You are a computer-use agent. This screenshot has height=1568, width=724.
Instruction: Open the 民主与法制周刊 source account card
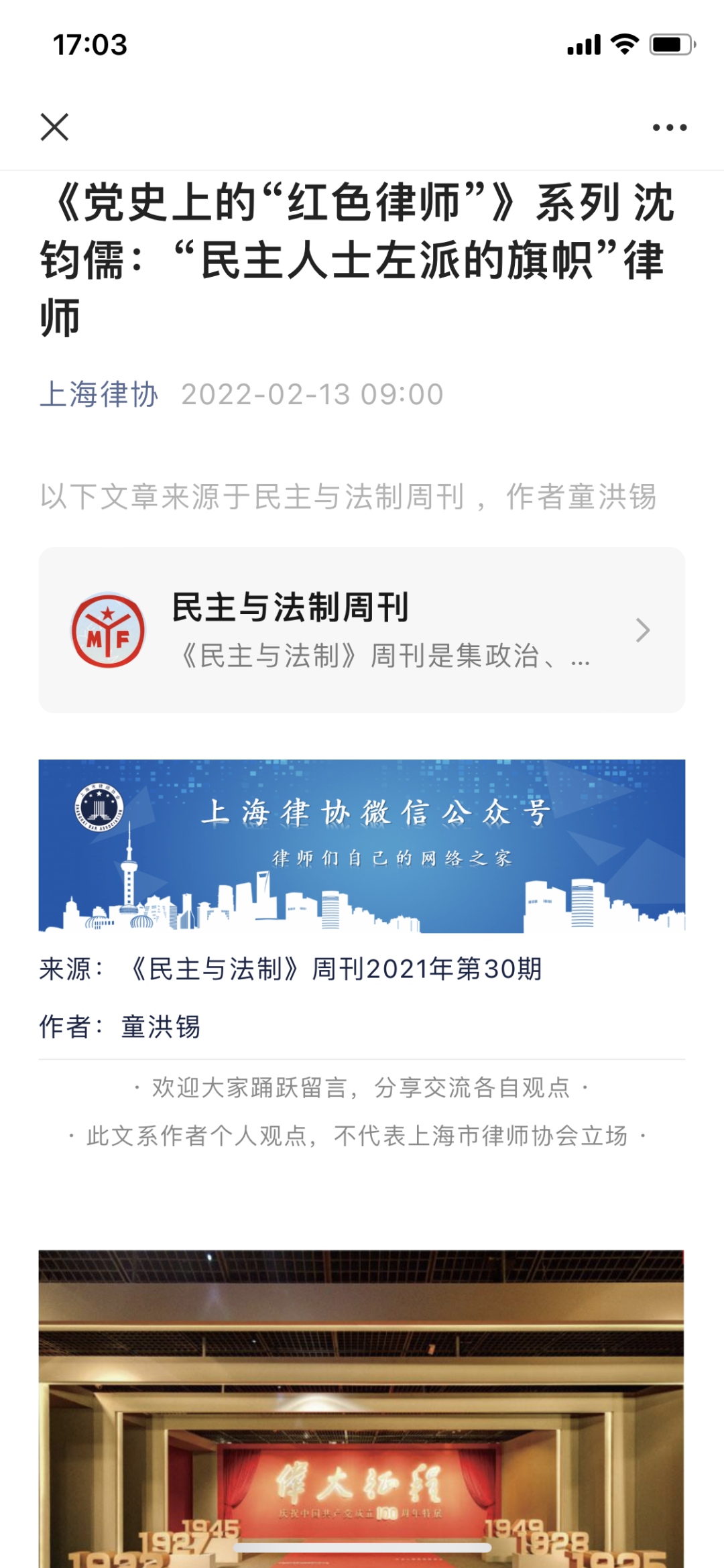click(361, 630)
